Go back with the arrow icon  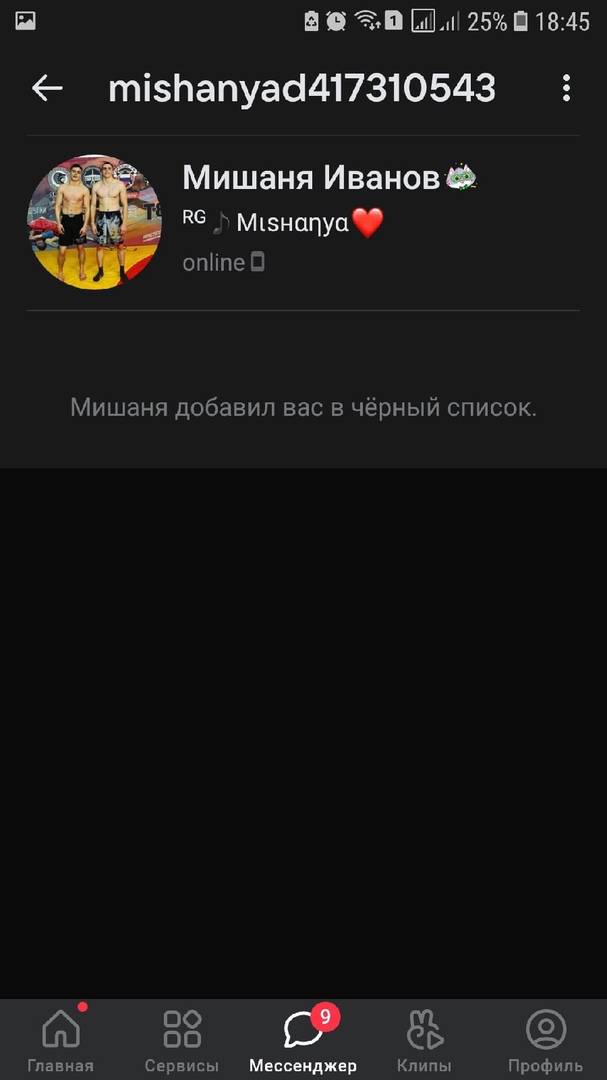click(x=47, y=88)
